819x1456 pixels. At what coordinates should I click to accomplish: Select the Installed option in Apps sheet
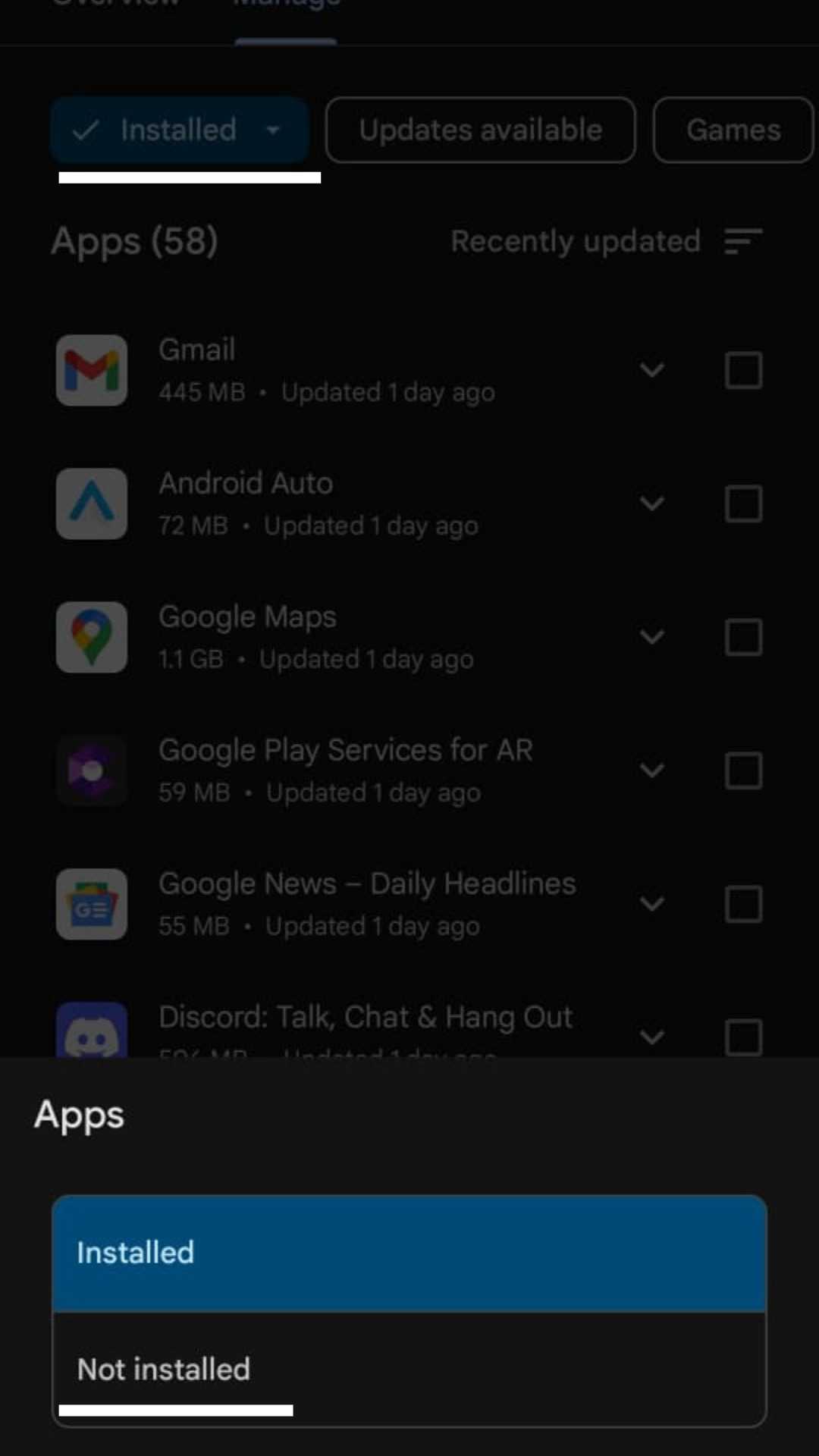click(x=409, y=1253)
